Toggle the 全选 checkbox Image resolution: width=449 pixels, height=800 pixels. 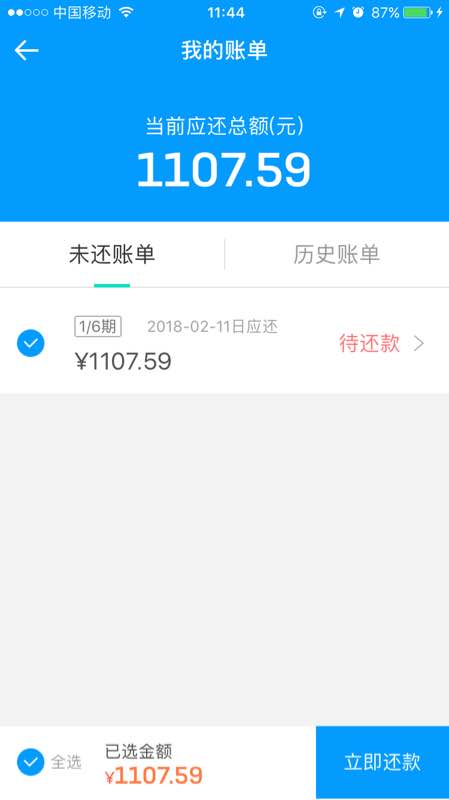pyautogui.click(x=31, y=762)
